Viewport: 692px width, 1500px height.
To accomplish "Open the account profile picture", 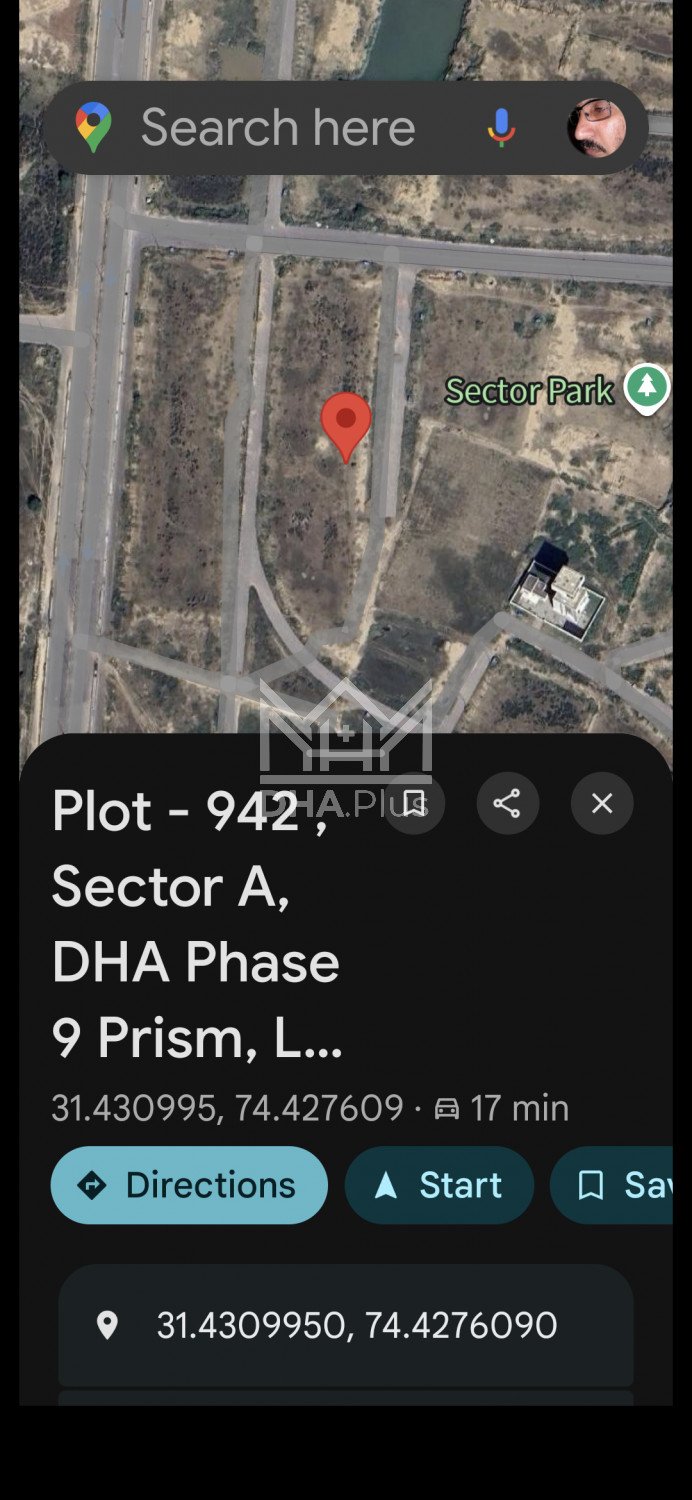I will pyautogui.click(x=596, y=128).
